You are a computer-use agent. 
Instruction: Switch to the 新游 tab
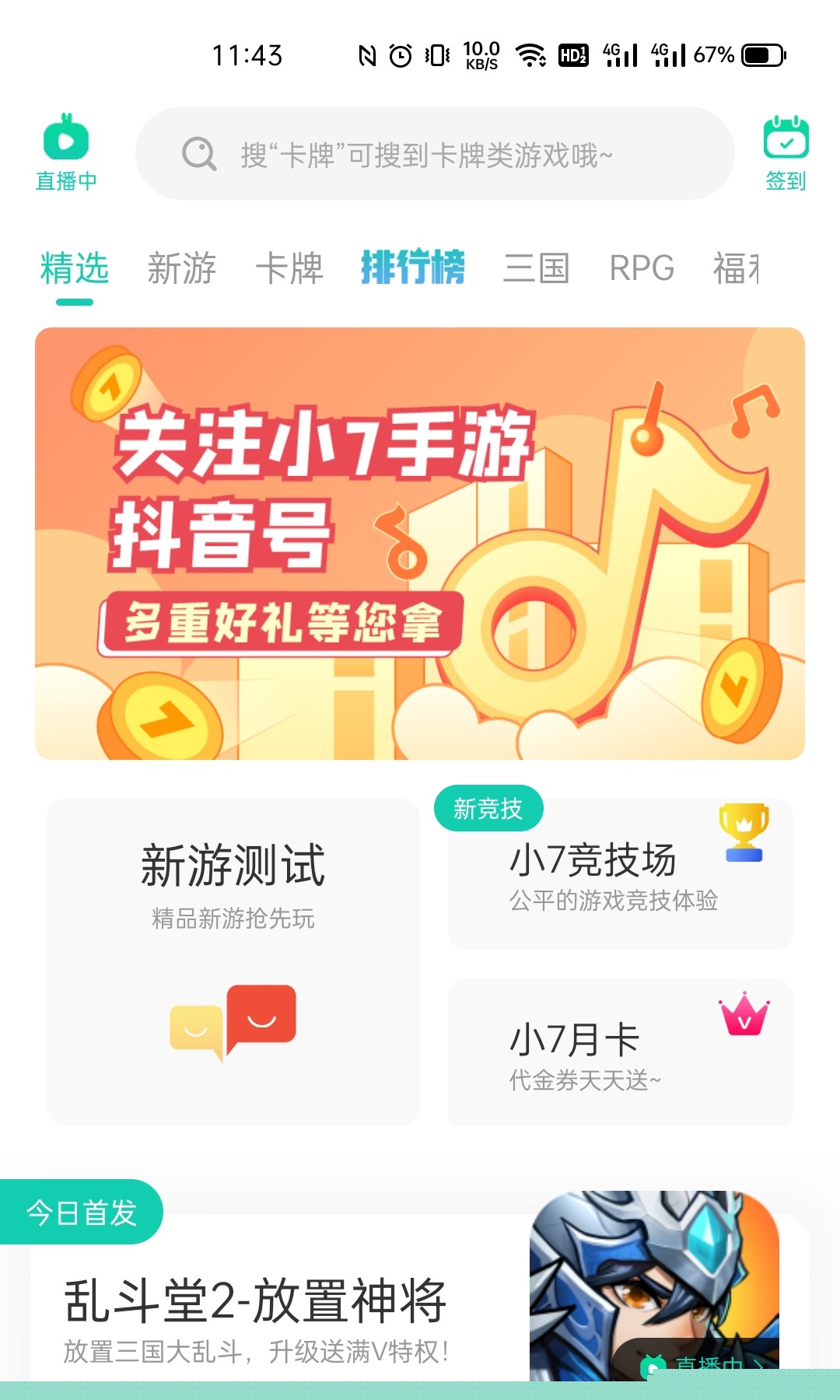[181, 269]
